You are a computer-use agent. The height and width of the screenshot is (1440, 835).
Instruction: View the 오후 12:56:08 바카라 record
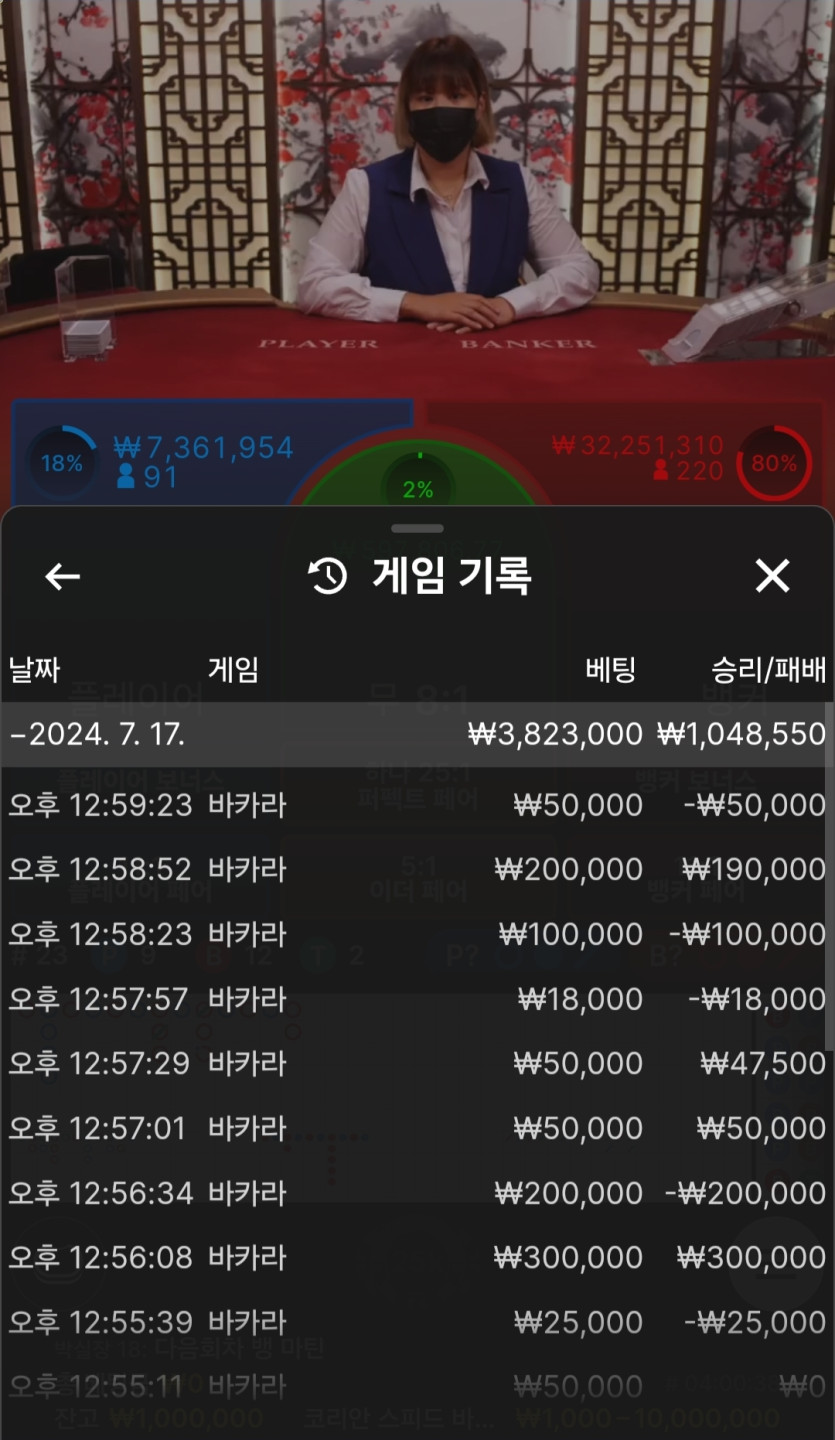[417, 1257]
